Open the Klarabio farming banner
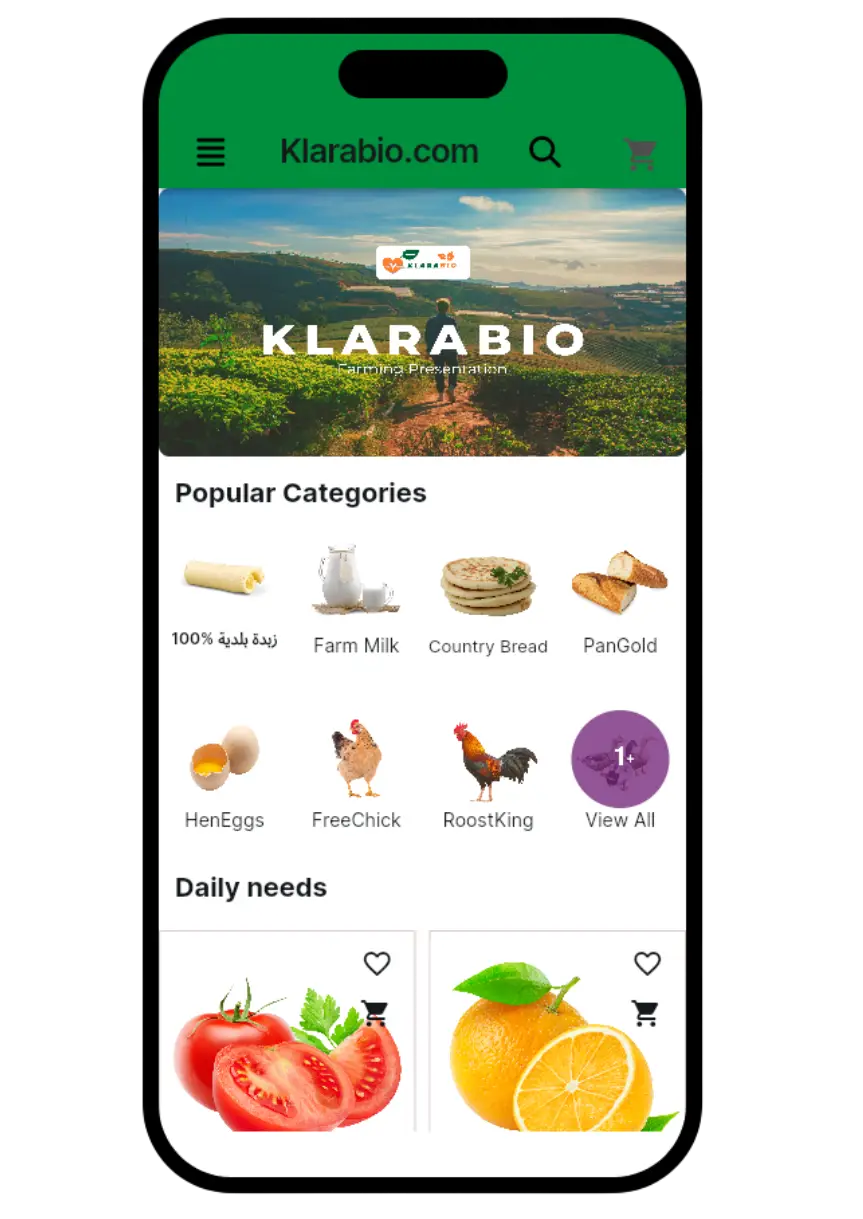863x1219 pixels. [422, 322]
